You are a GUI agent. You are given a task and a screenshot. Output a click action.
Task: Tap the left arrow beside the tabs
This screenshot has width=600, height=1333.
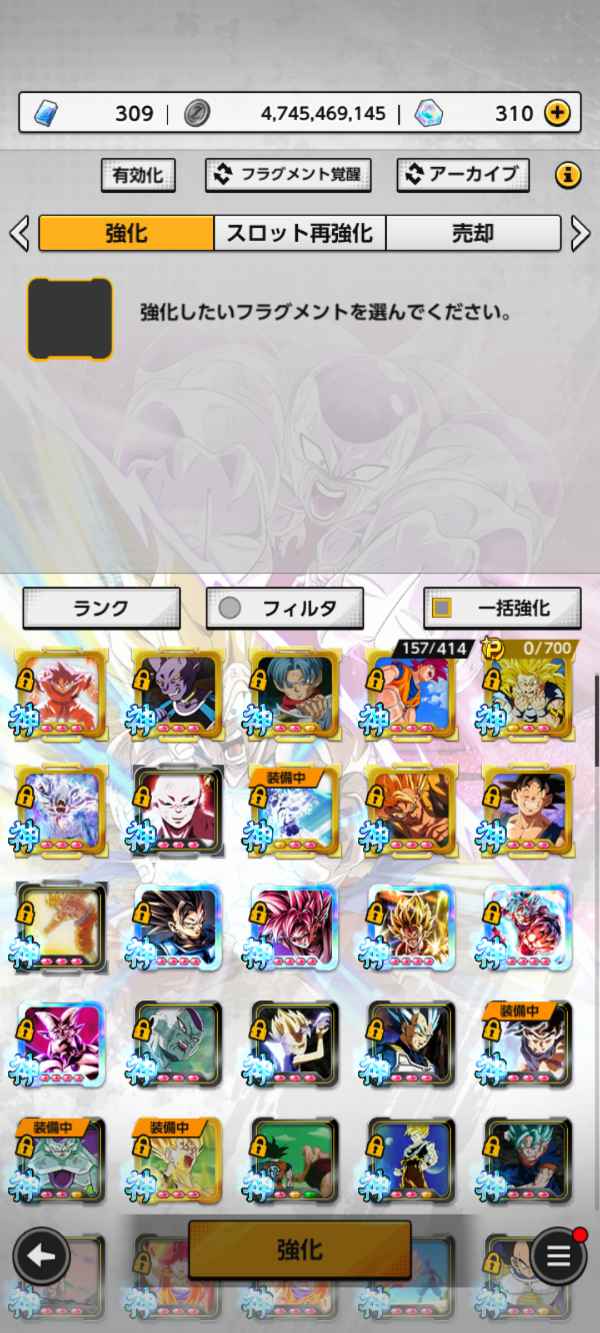pos(18,233)
